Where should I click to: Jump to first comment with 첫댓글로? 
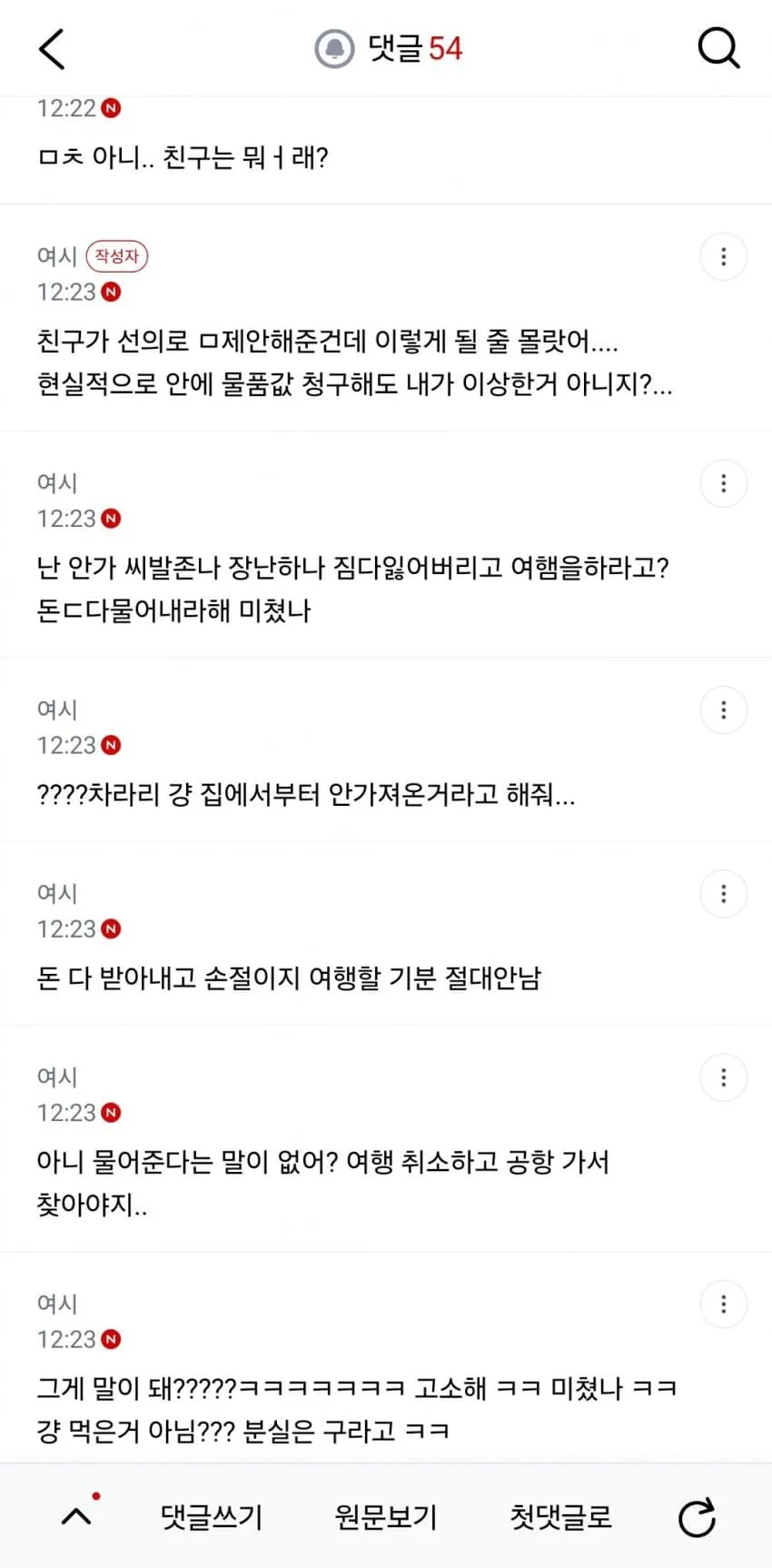pos(560,1516)
